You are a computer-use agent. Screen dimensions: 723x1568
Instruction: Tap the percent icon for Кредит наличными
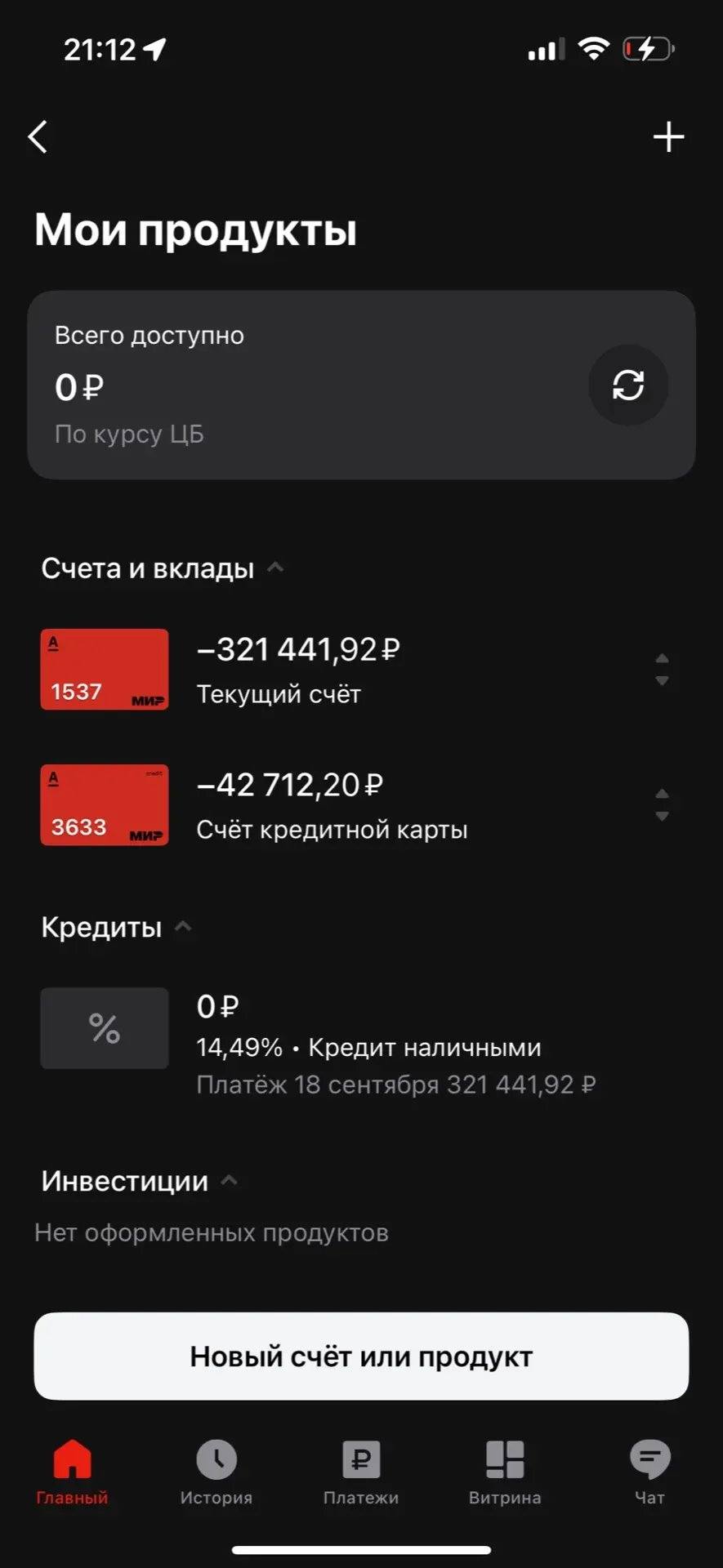[104, 1027]
